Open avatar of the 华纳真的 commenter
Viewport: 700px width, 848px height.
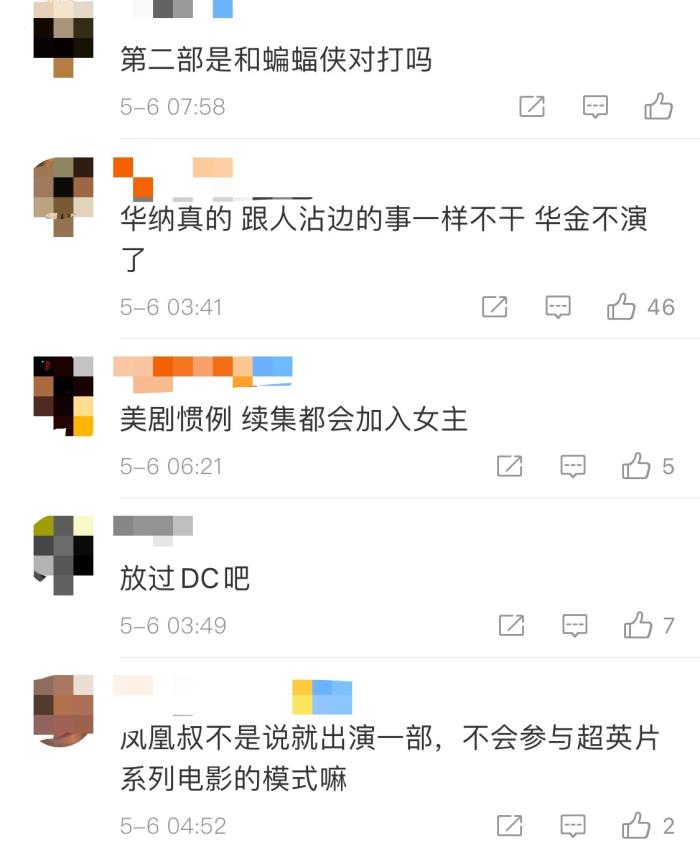coord(63,196)
